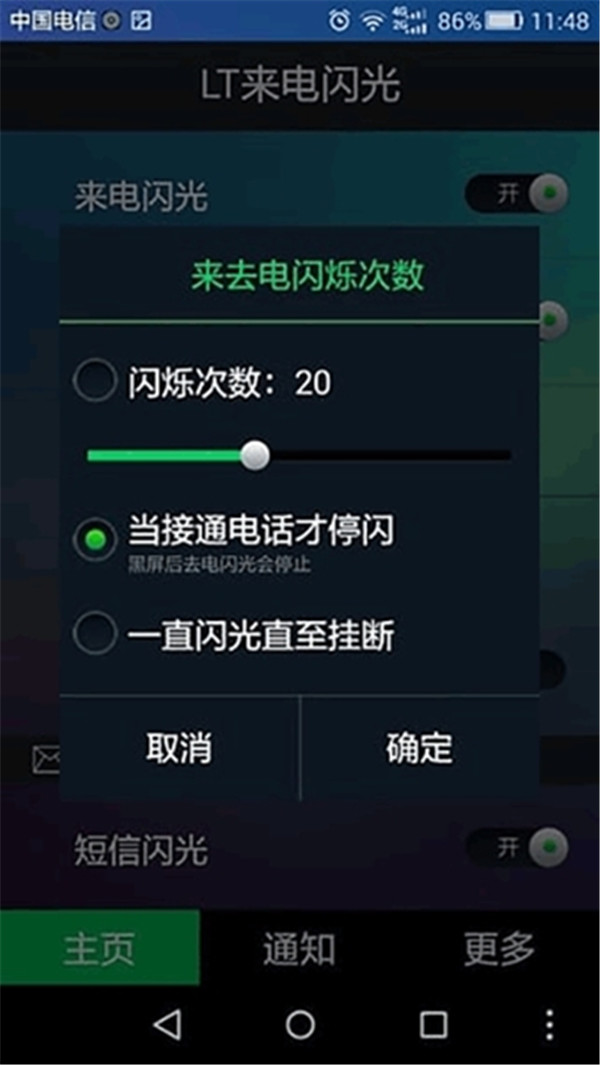
Task: Go to home screen via home button
Action: click(300, 1024)
